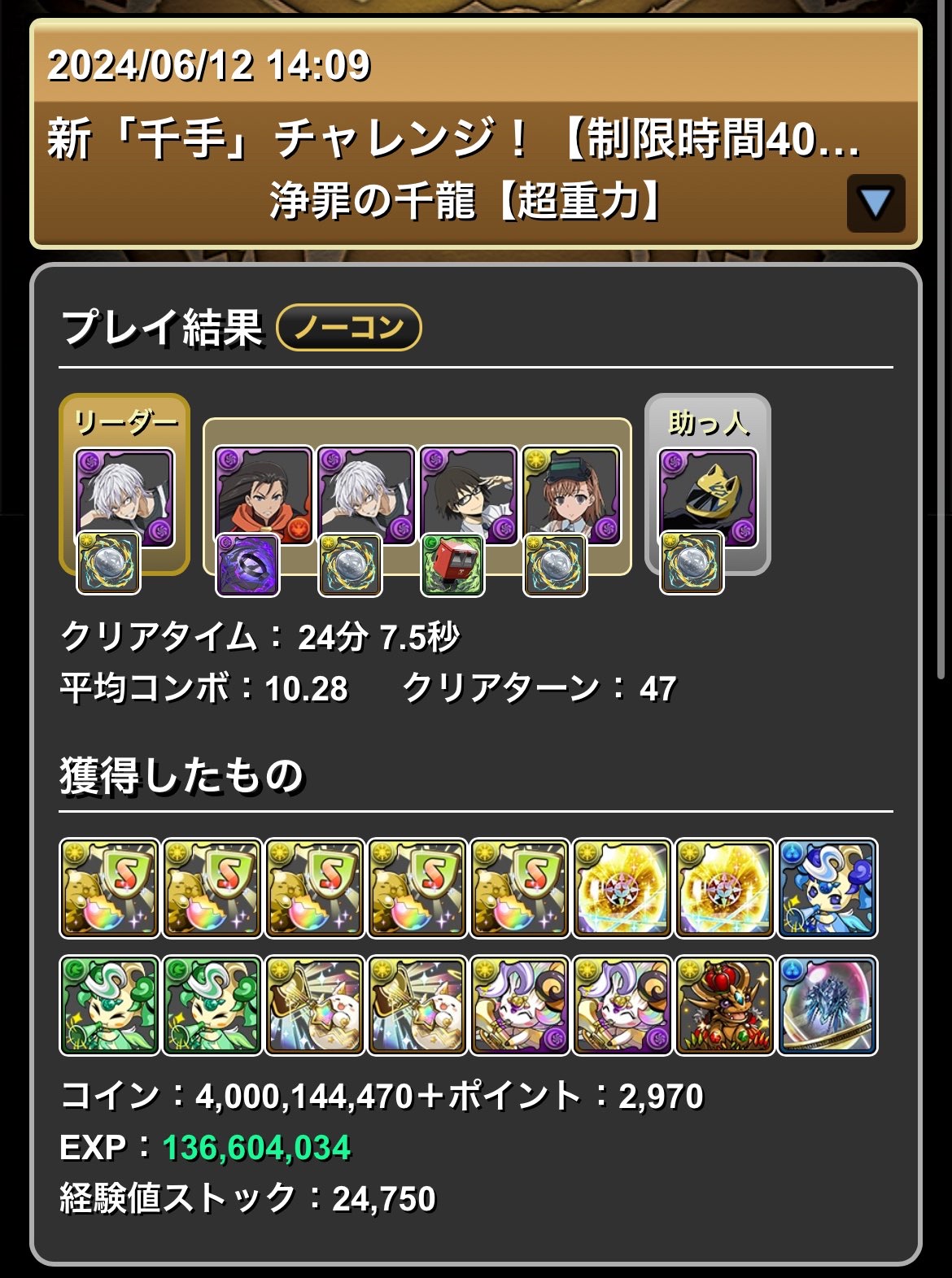This screenshot has height=1278, width=952.
Task: Open the red-crowned dragon reward
Action: [725, 1005]
